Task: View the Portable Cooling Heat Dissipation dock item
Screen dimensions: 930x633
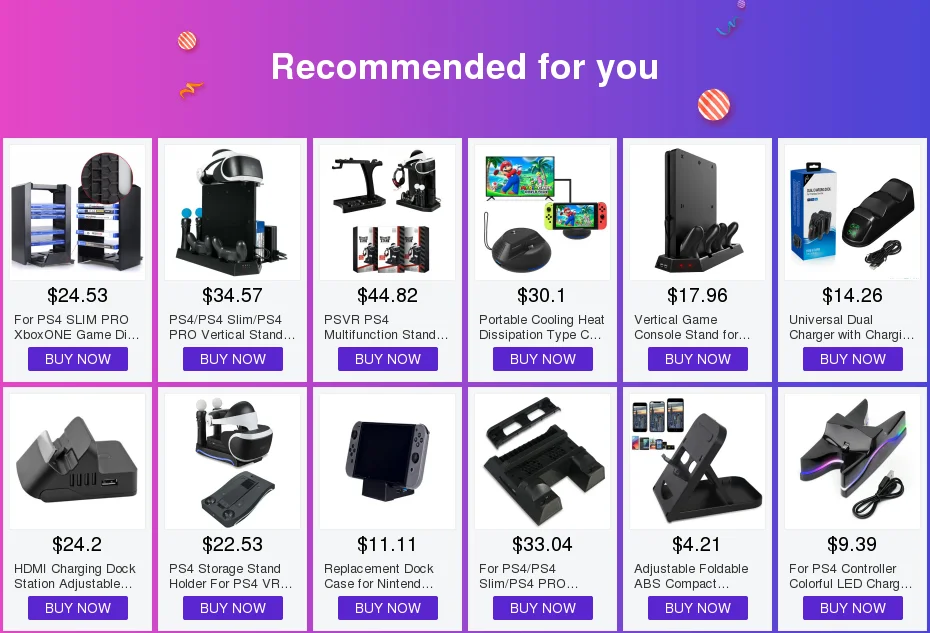Action: [x=543, y=213]
